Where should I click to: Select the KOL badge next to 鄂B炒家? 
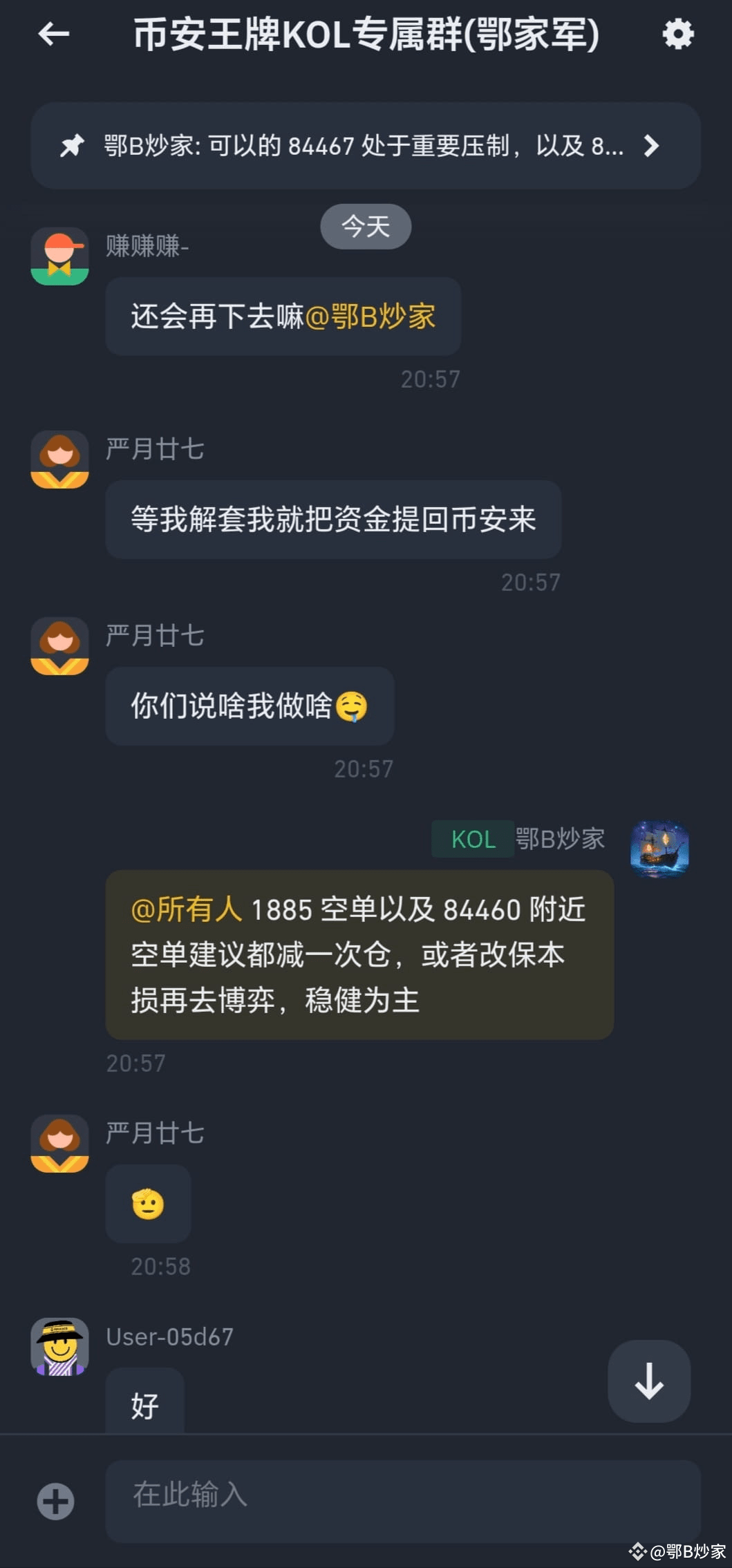click(x=472, y=839)
